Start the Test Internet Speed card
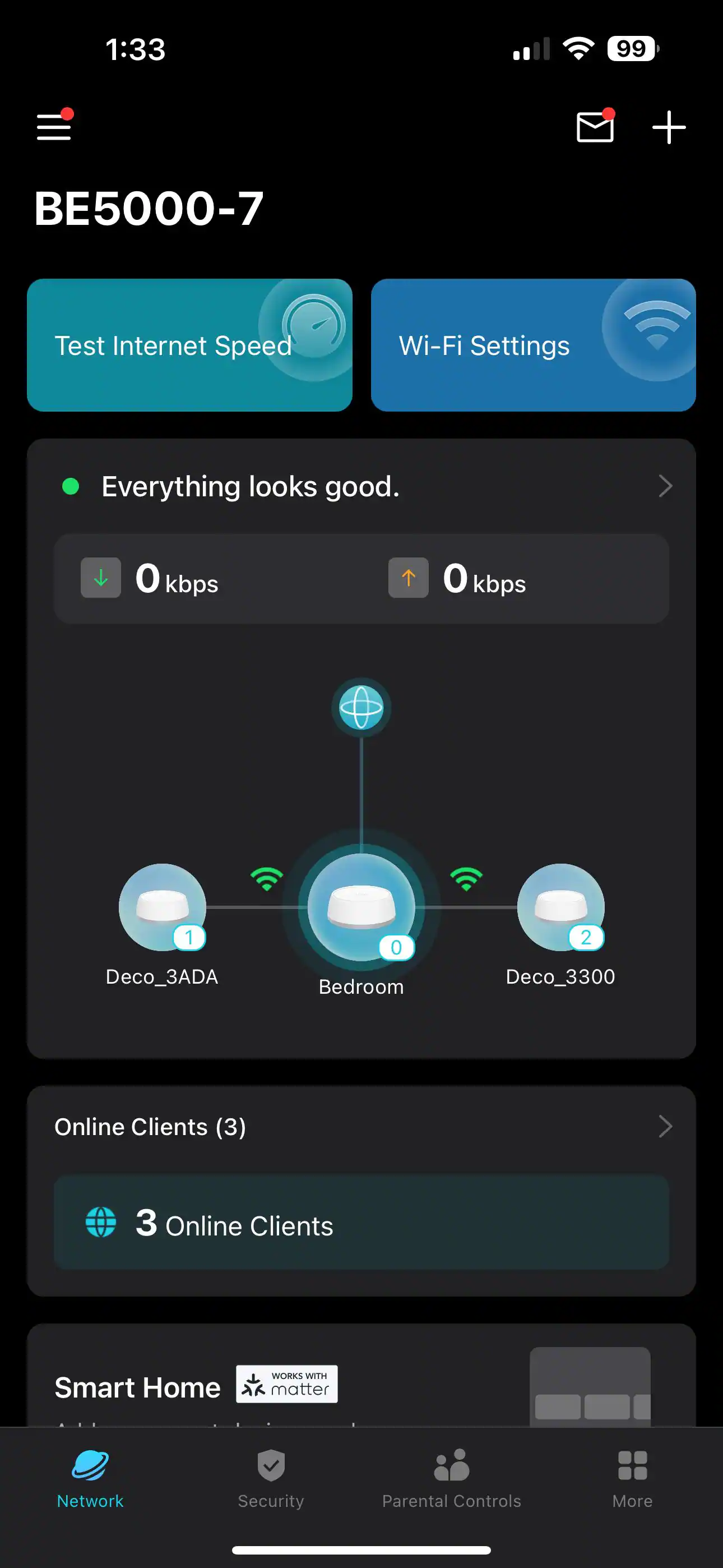This screenshot has height=1568, width=723. pyautogui.click(x=189, y=345)
